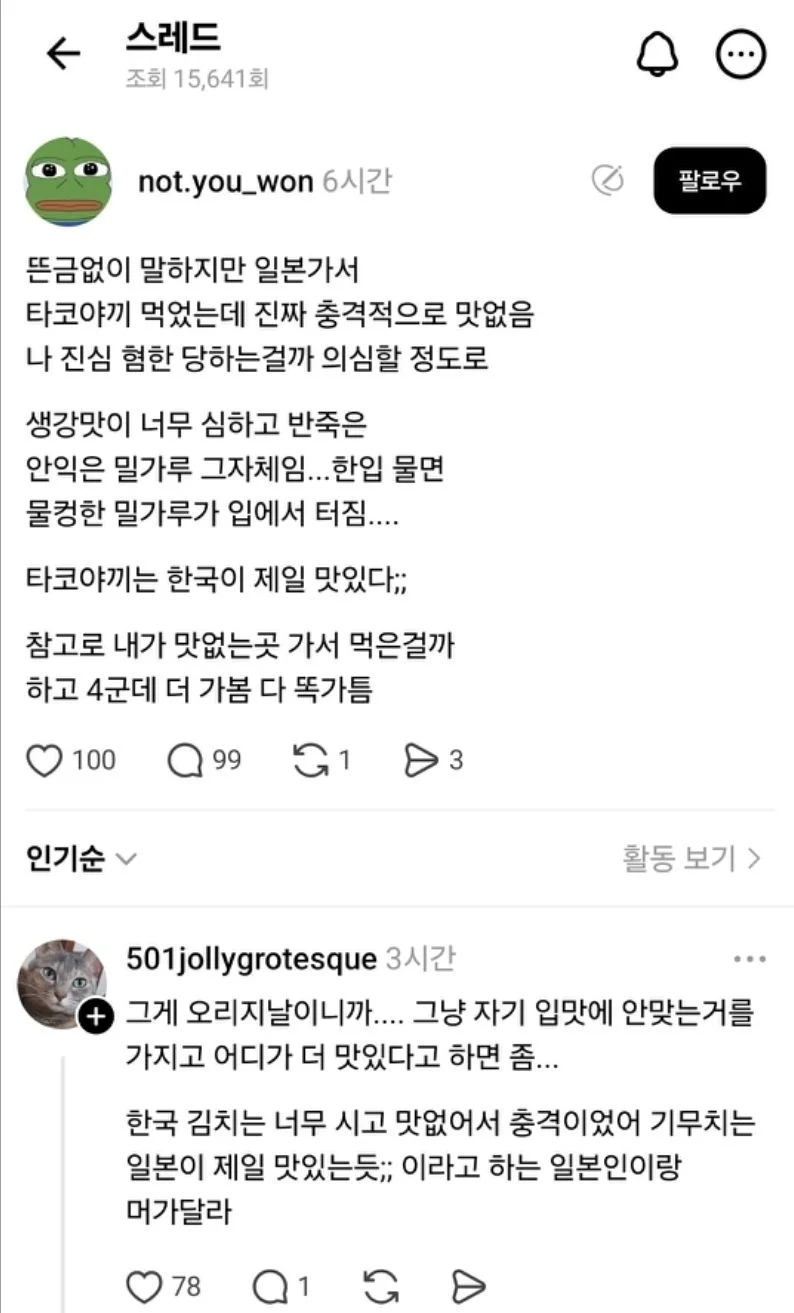Follow 501jollygrotesque via avatar plus badge
This screenshot has height=1313, width=794.
tap(96, 1017)
